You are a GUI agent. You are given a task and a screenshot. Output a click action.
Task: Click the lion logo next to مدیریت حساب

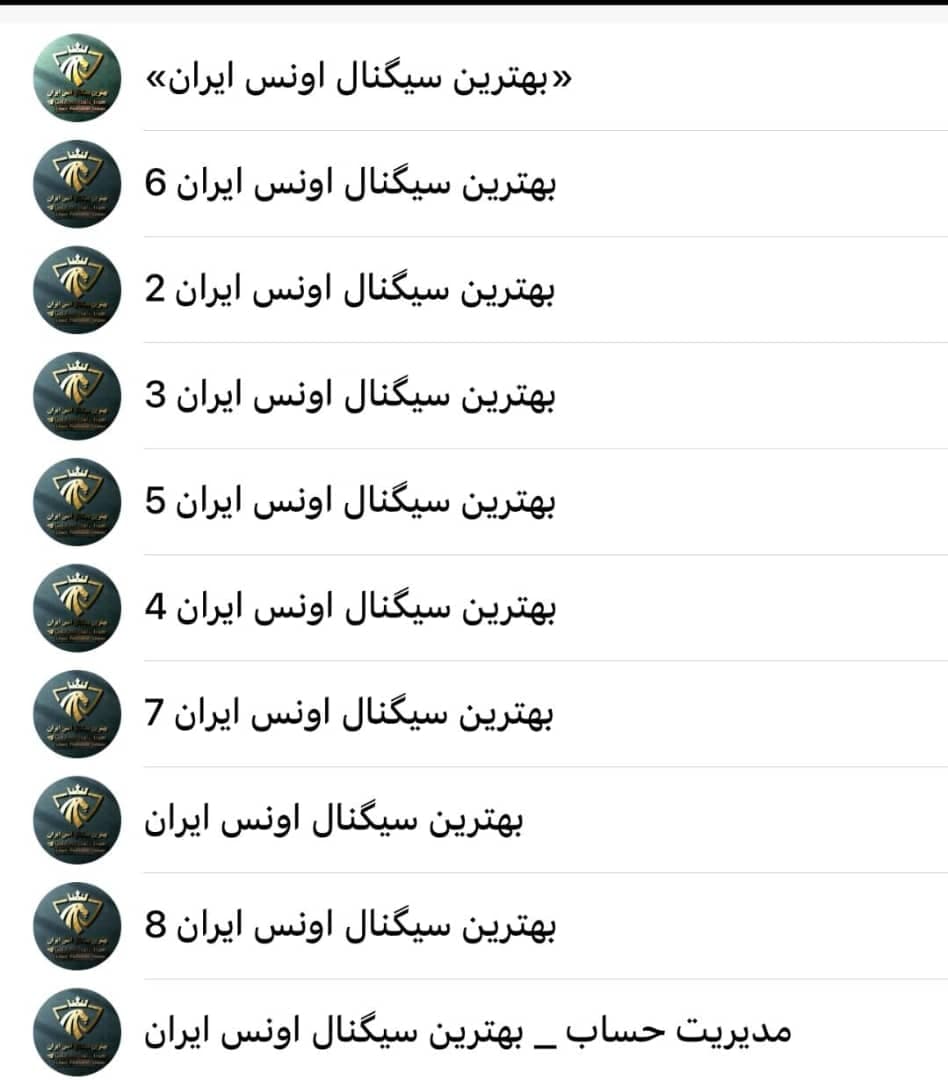point(76,1032)
